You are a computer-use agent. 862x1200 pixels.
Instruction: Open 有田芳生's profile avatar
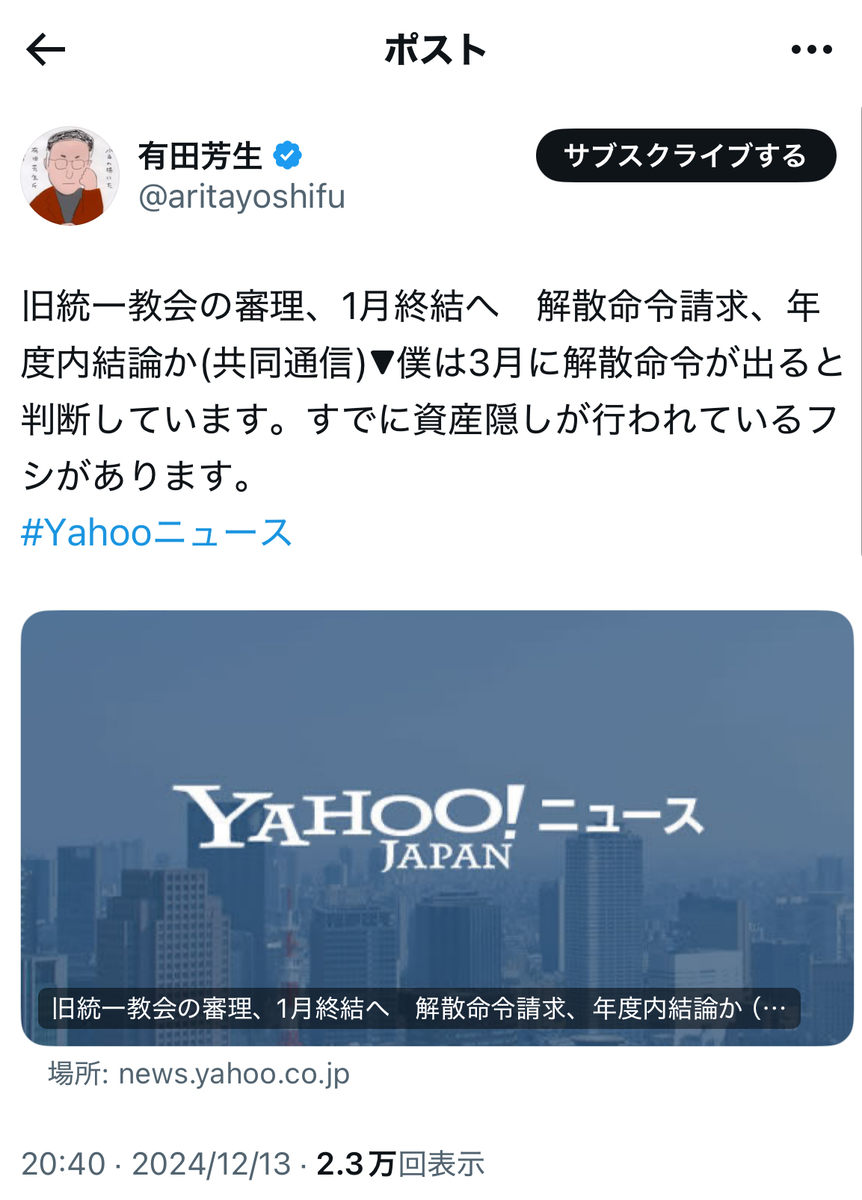tap(70, 175)
